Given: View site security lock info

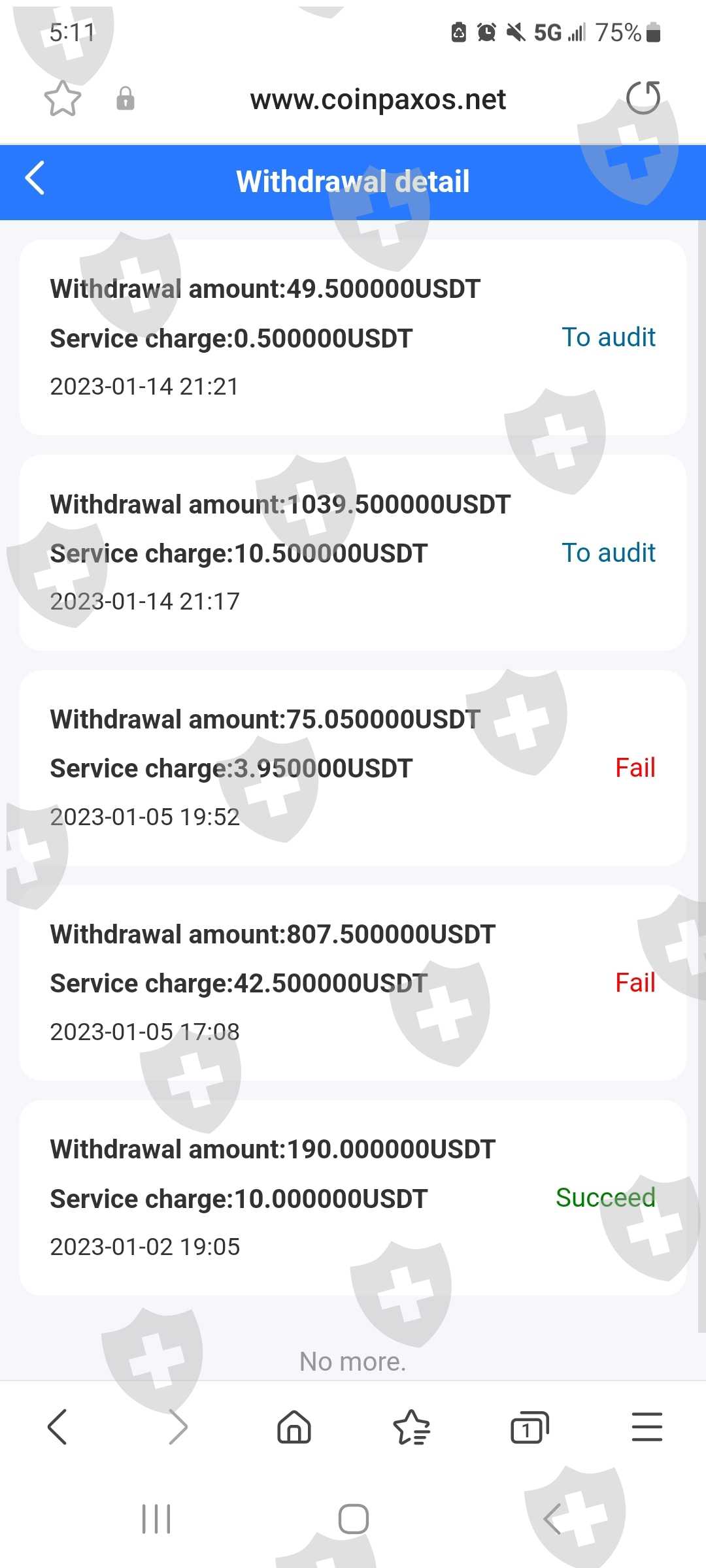Looking at the screenshot, I should [126, 99].
